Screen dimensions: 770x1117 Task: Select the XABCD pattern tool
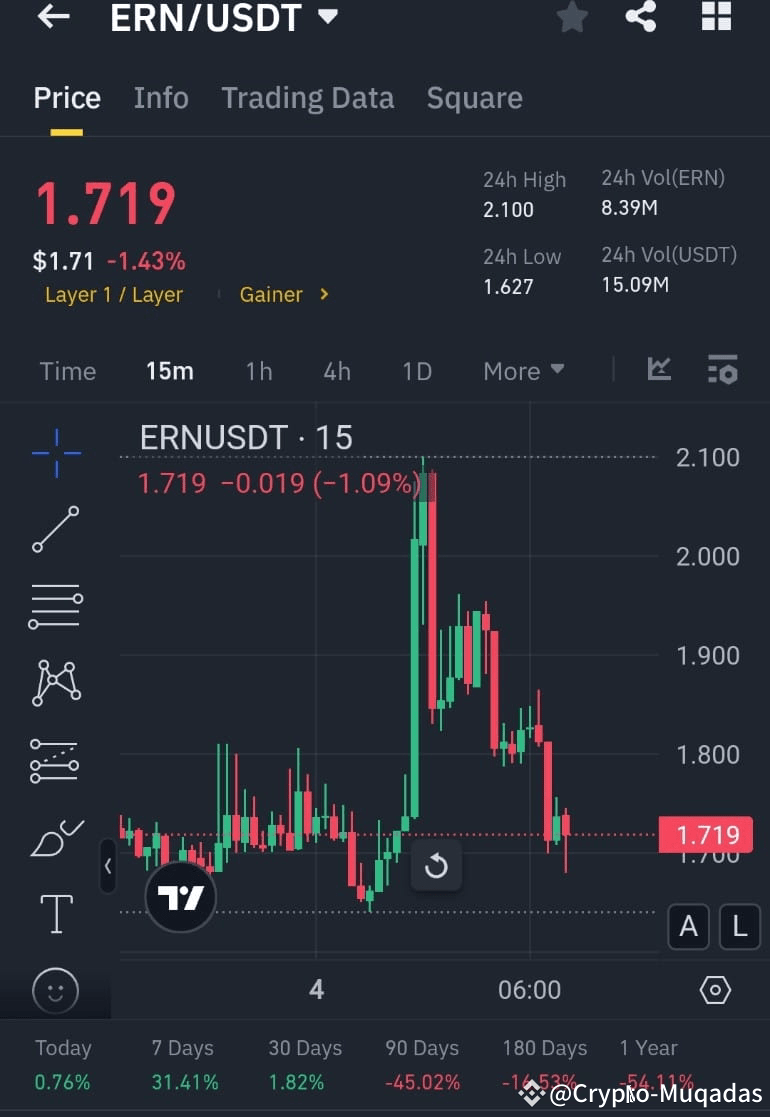[x=55, y=683]
